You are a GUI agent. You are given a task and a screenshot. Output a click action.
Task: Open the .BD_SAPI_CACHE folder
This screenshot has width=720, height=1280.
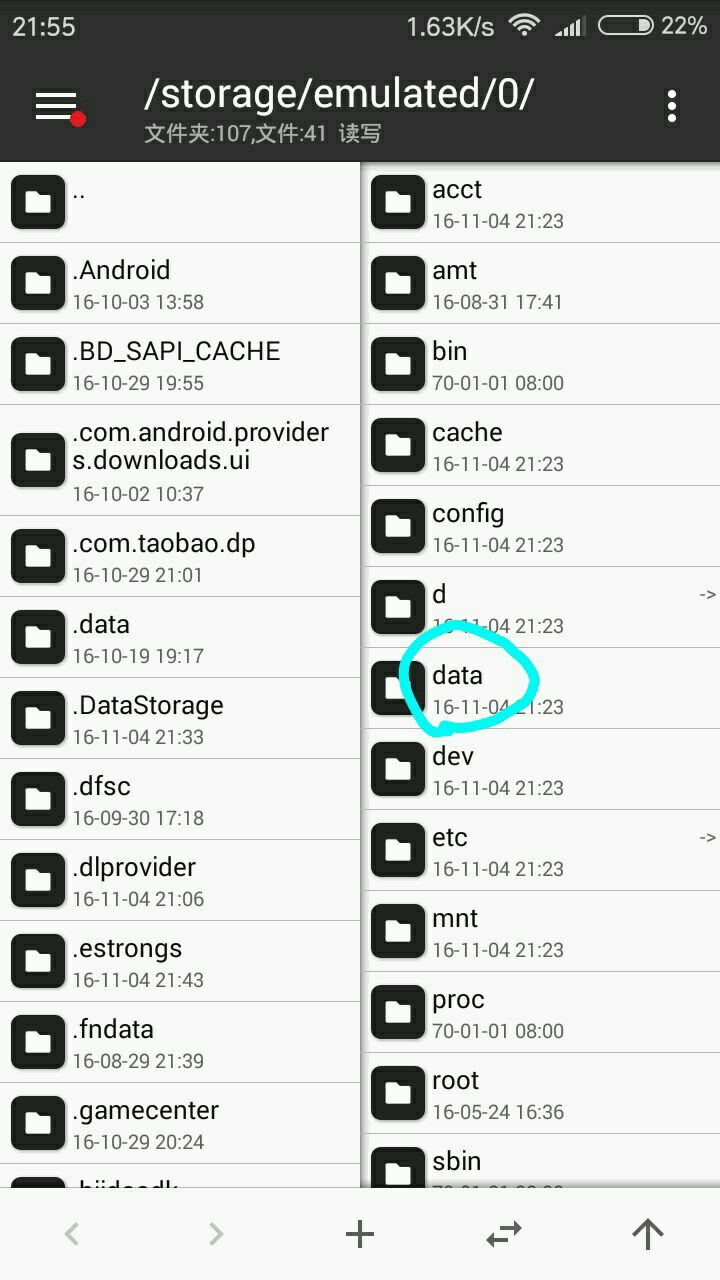pos(180,364)
